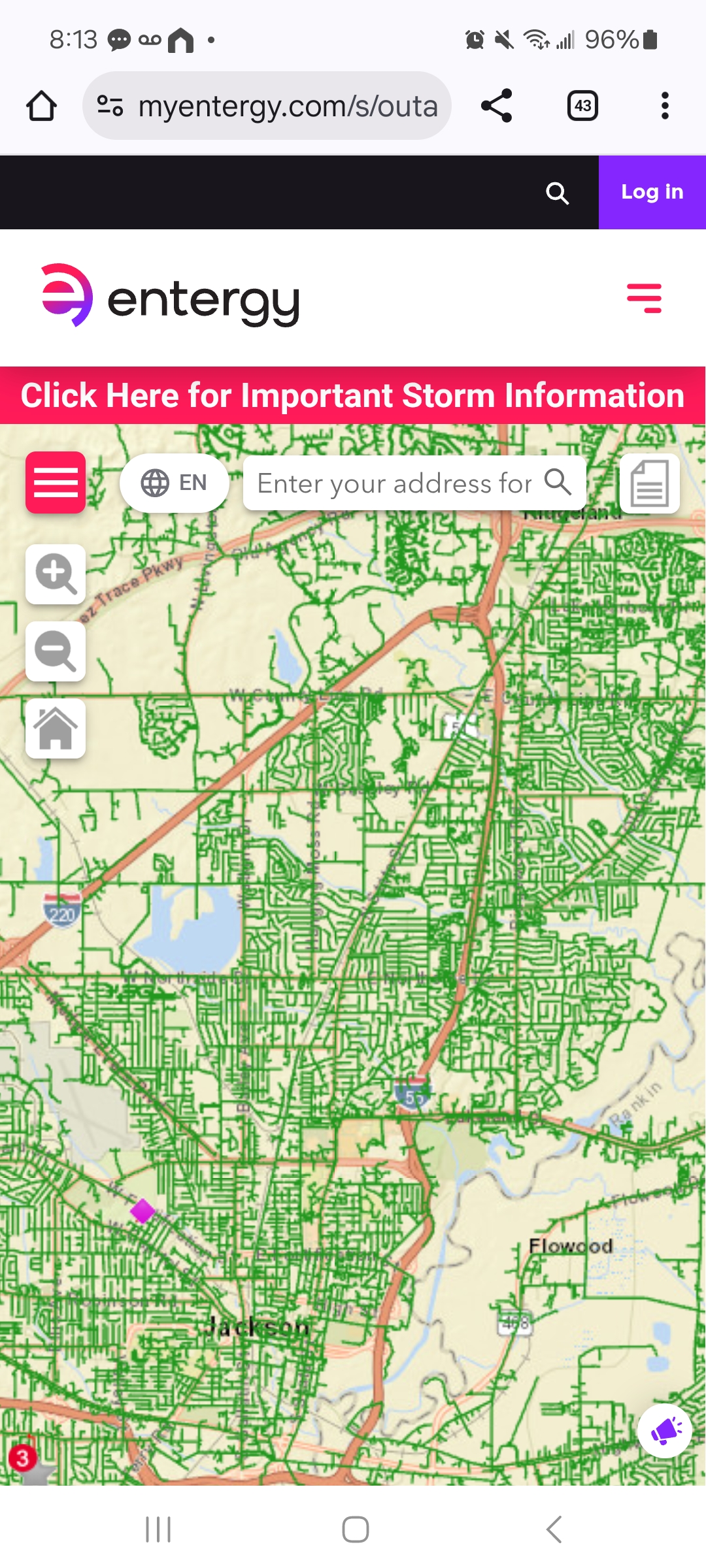
Task: Tap the Log in button
Action: point(652,192)
